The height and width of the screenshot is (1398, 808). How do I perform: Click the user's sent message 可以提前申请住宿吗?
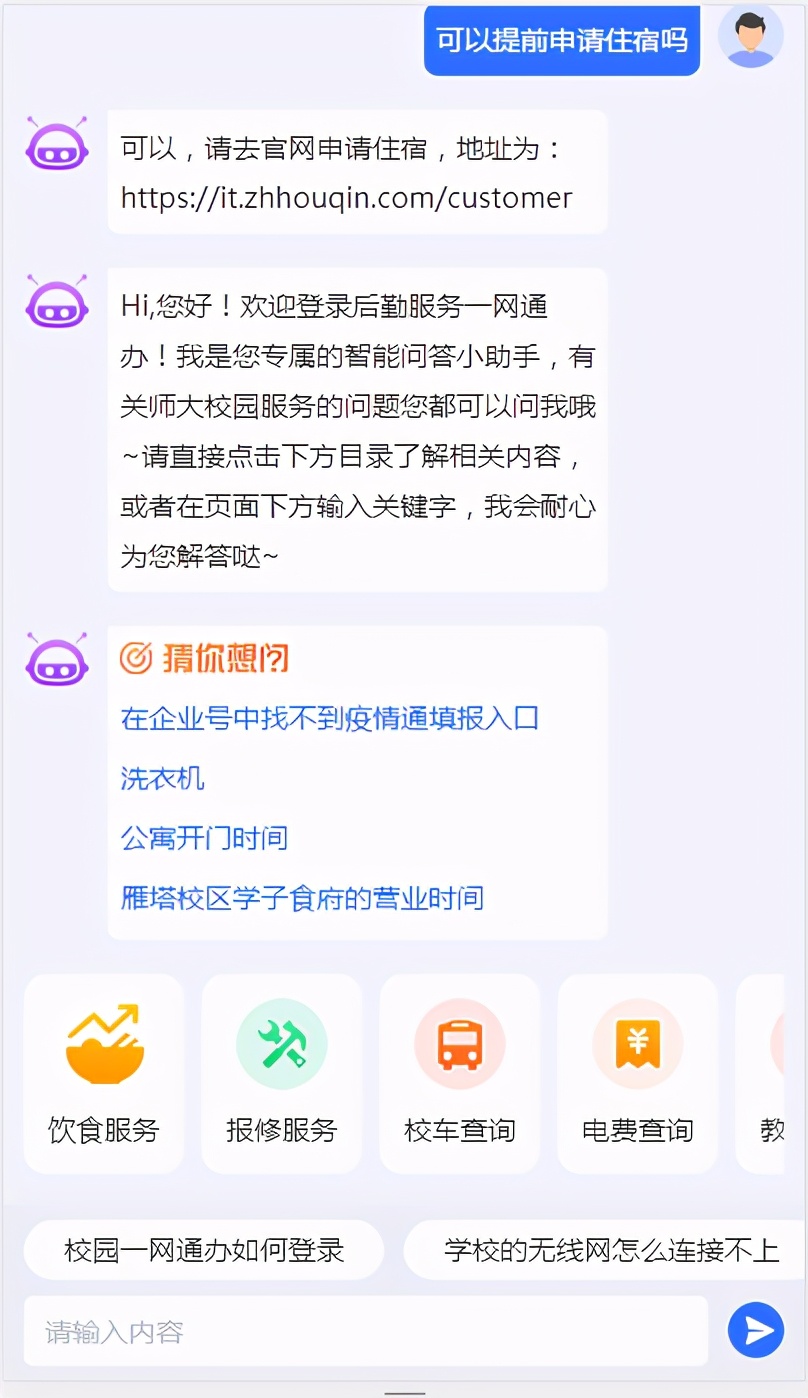562,40
